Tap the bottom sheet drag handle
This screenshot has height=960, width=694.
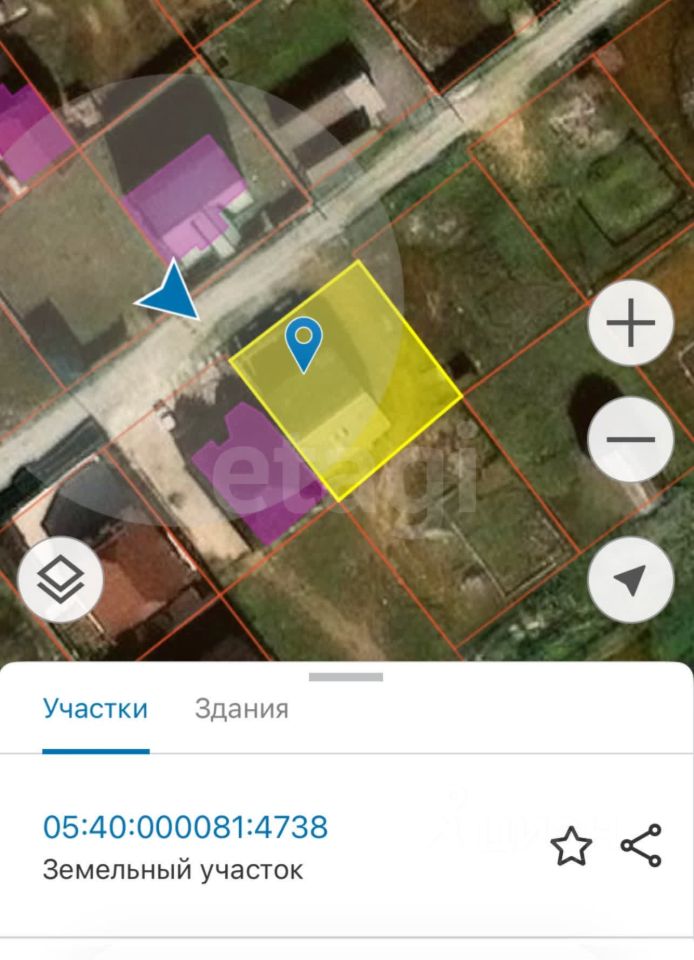(346, 677)
